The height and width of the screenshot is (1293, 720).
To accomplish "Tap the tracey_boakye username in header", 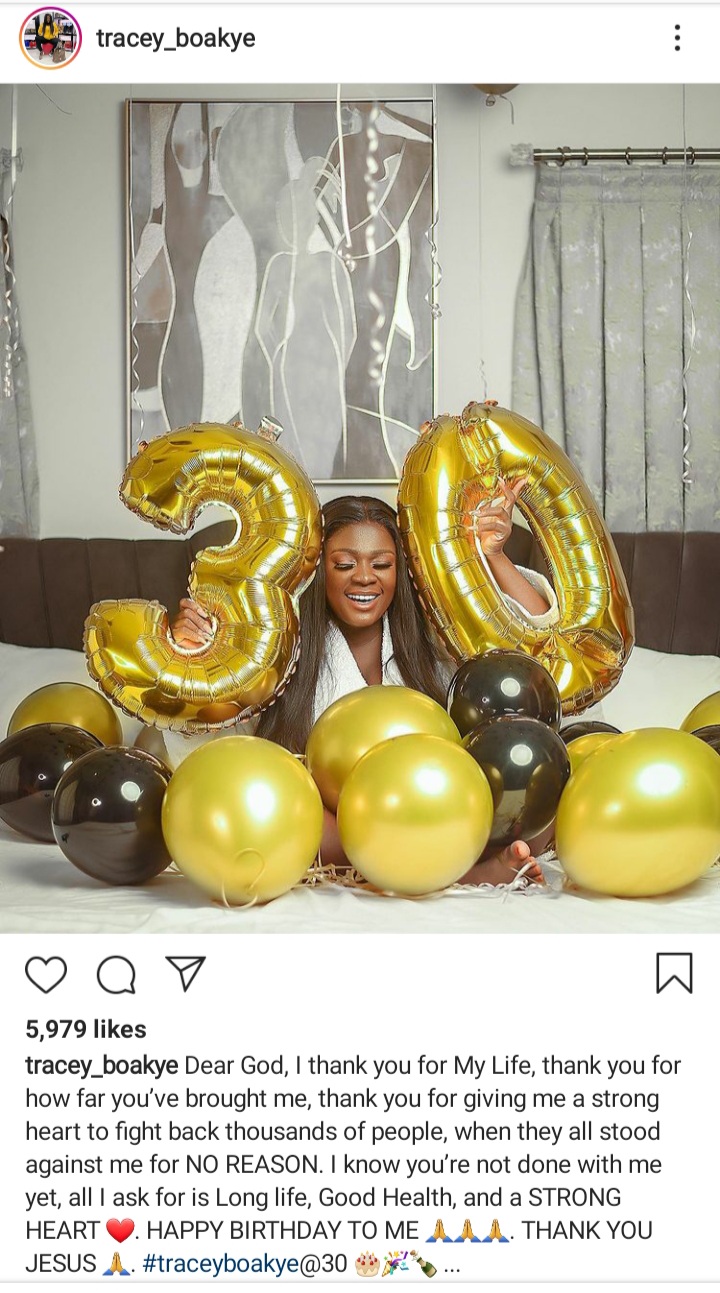I will [x=176, y=39].
